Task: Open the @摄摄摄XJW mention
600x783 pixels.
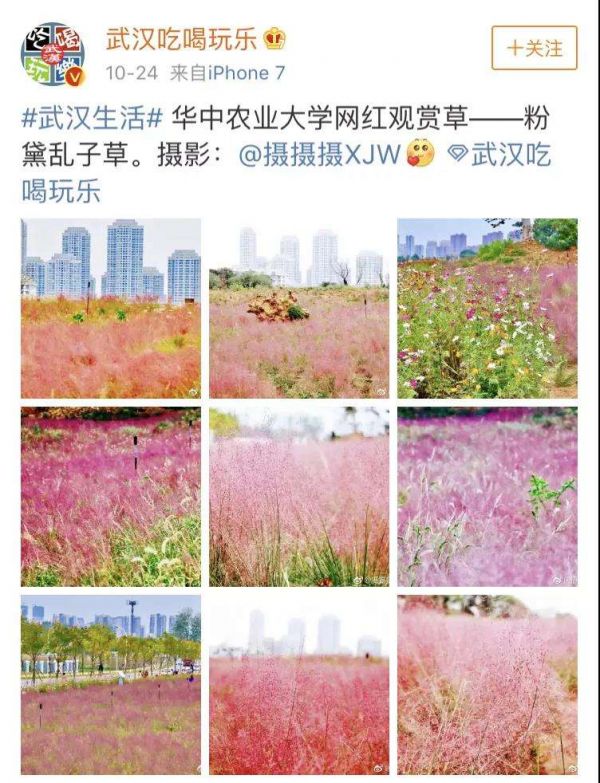Action: [320, 154]
